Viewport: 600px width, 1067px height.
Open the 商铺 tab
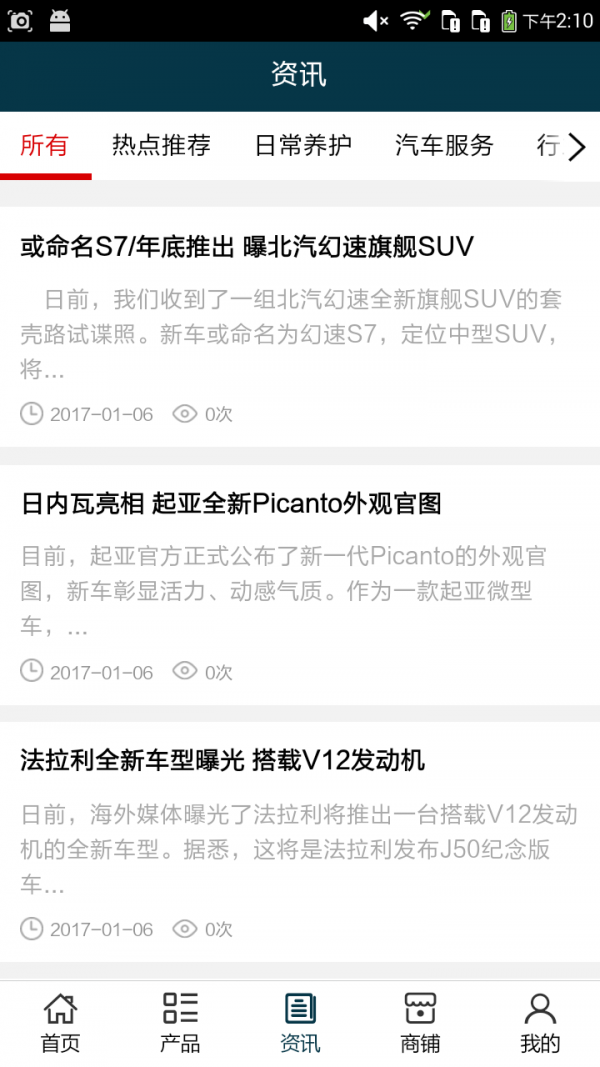(x=420, y=1023)
